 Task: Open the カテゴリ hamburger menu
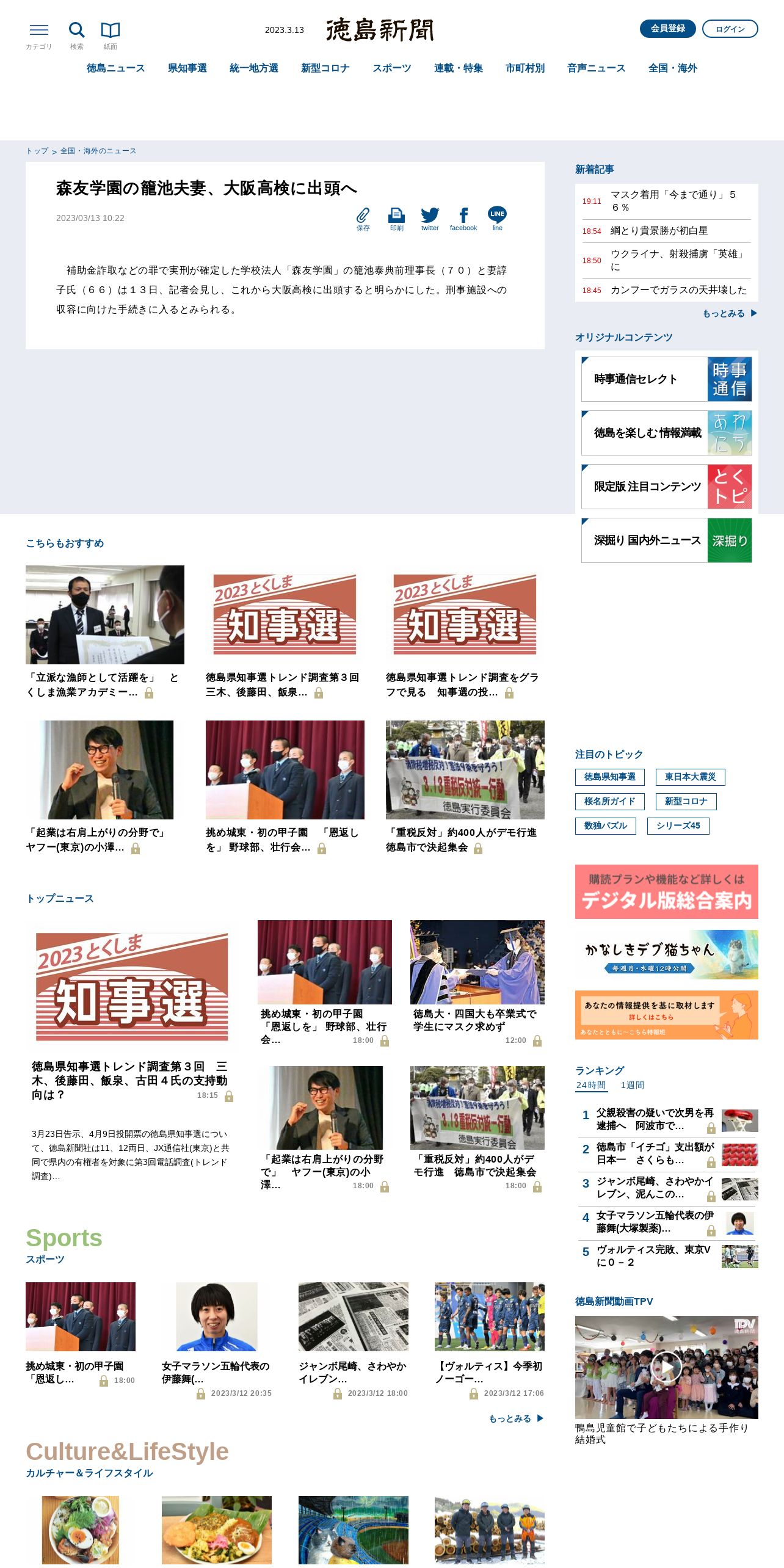coord(38,31)
